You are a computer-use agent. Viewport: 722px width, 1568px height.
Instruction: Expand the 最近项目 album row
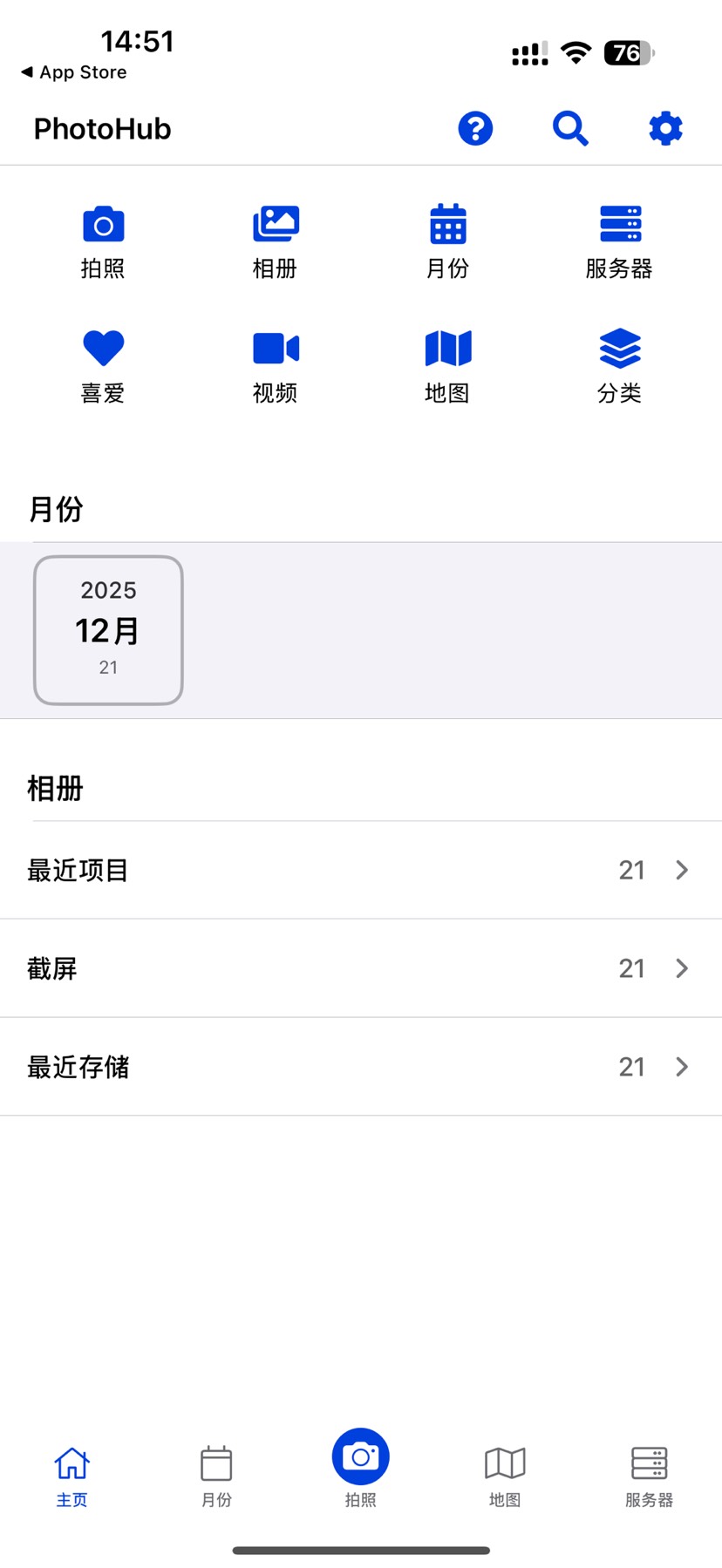pos(361,870)
